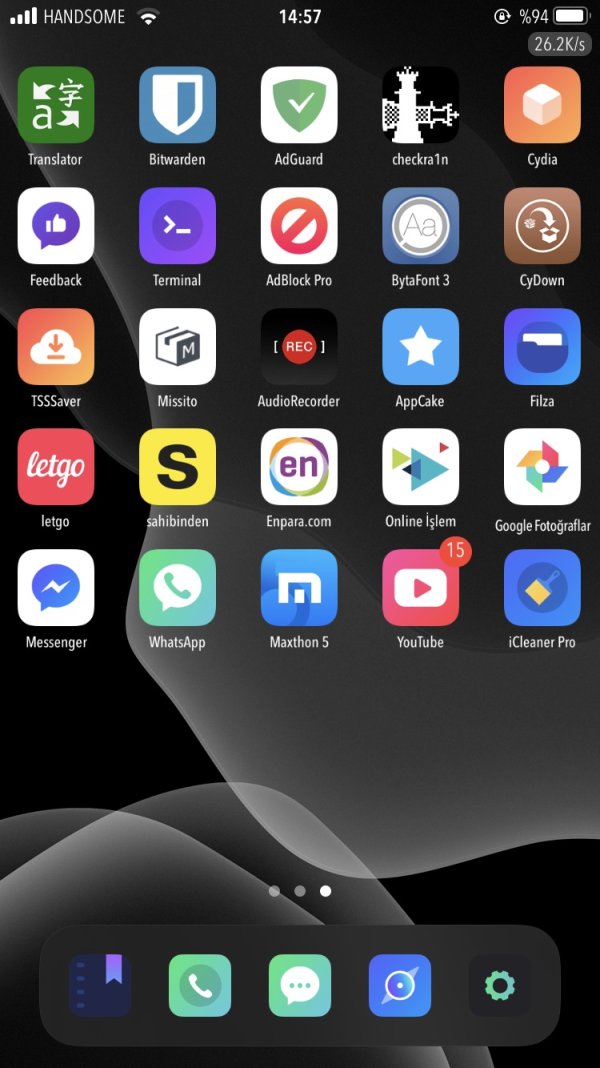Launch BytaFont 3

click(x=420, y=226)
